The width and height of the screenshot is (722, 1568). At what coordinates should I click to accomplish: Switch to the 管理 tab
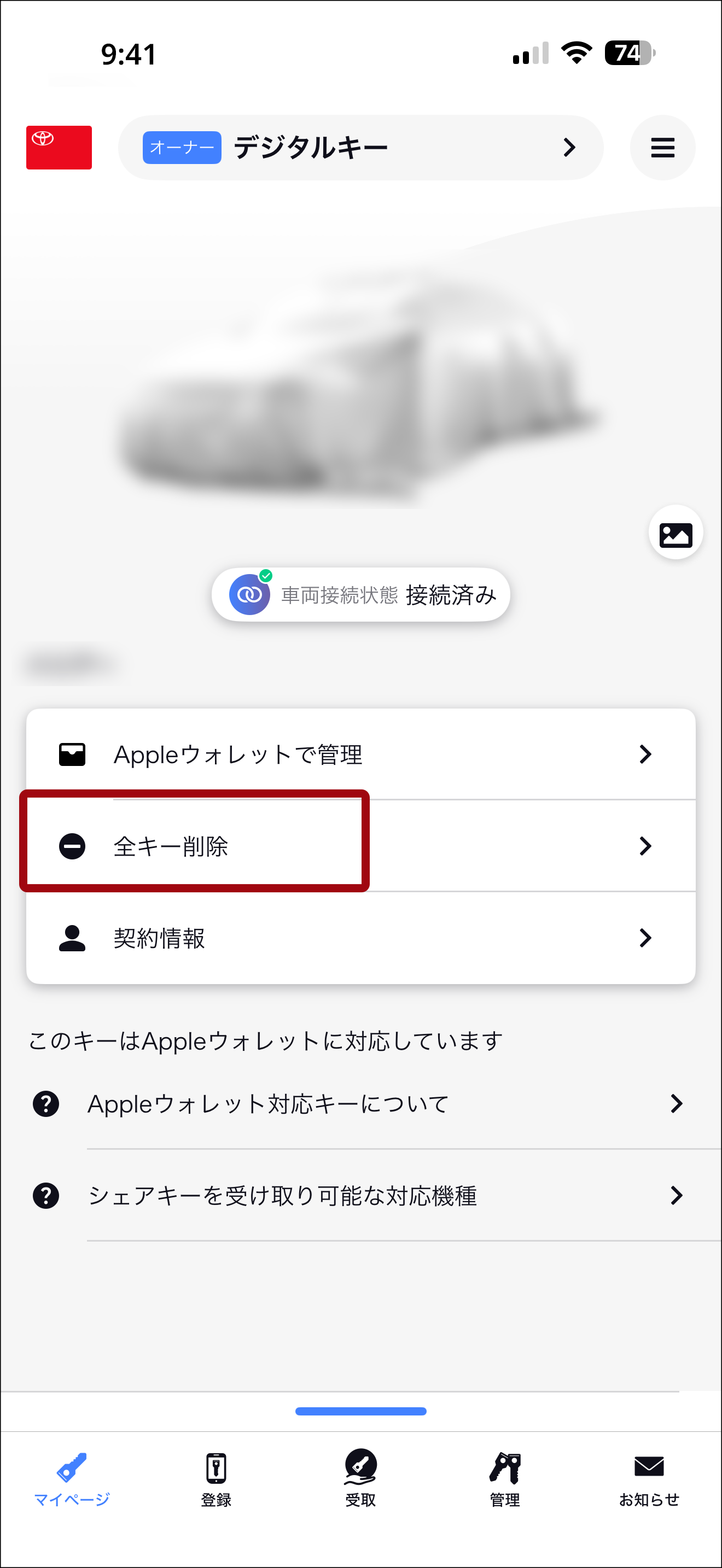point(505,1480)
